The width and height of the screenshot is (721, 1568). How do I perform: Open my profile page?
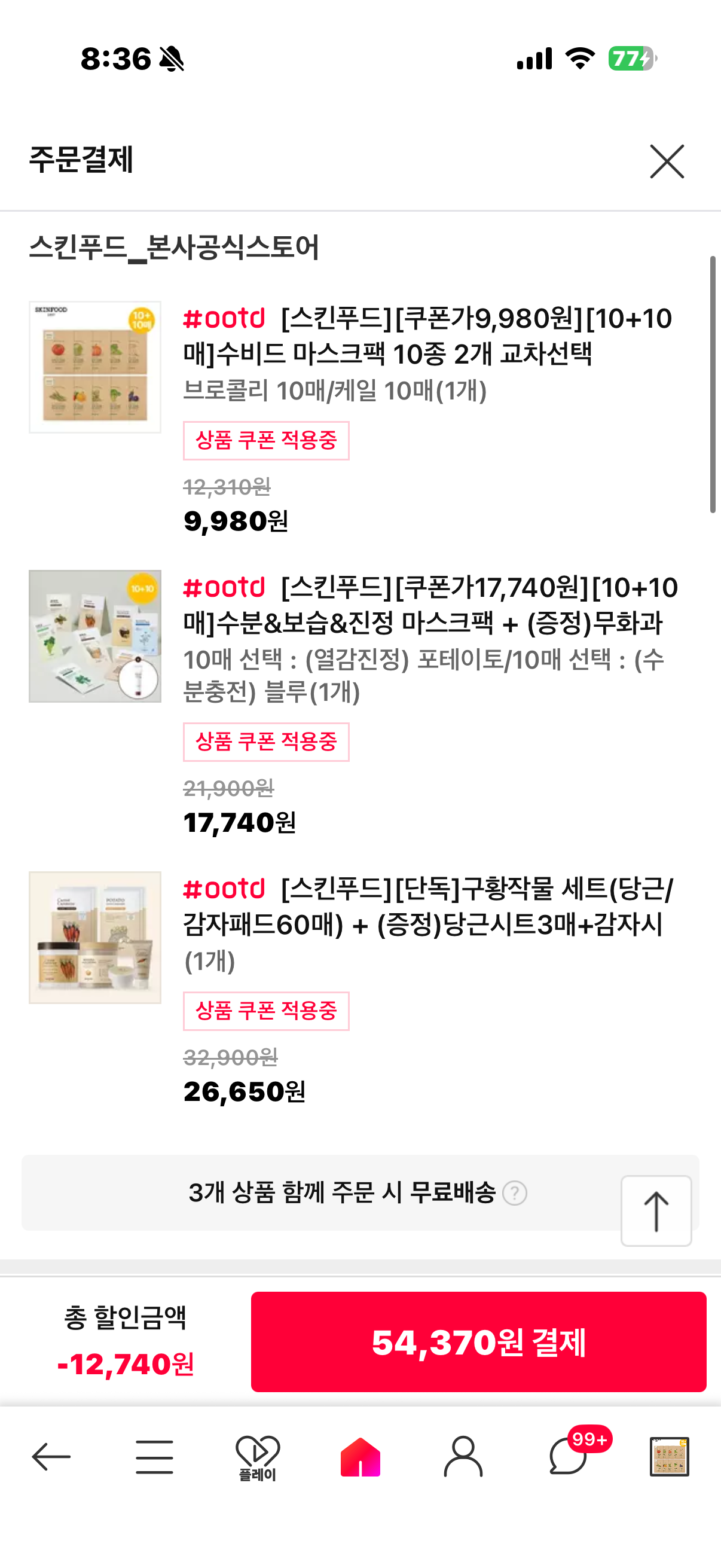coord(463,1457)
